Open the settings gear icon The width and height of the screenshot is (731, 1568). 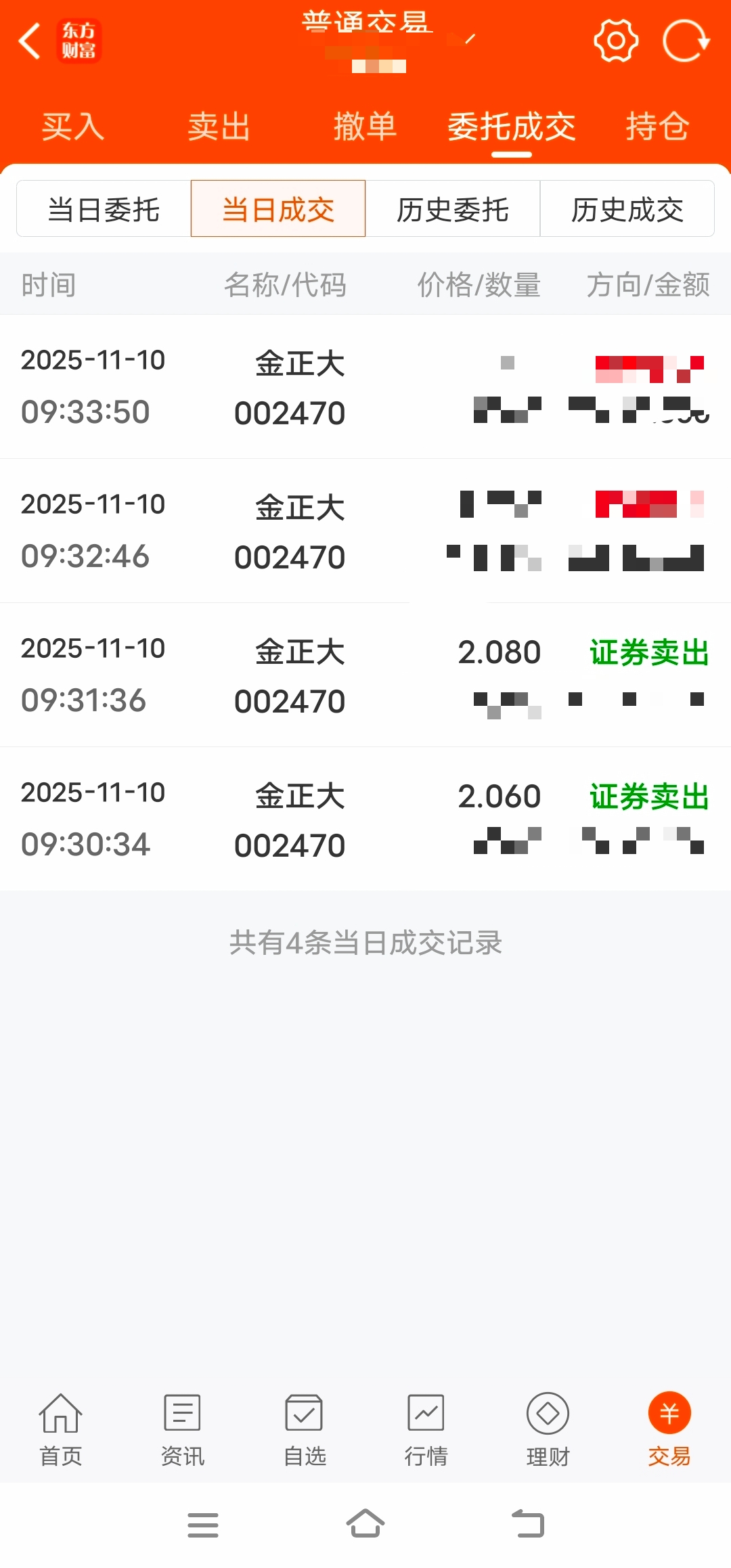tap(615, 41)
